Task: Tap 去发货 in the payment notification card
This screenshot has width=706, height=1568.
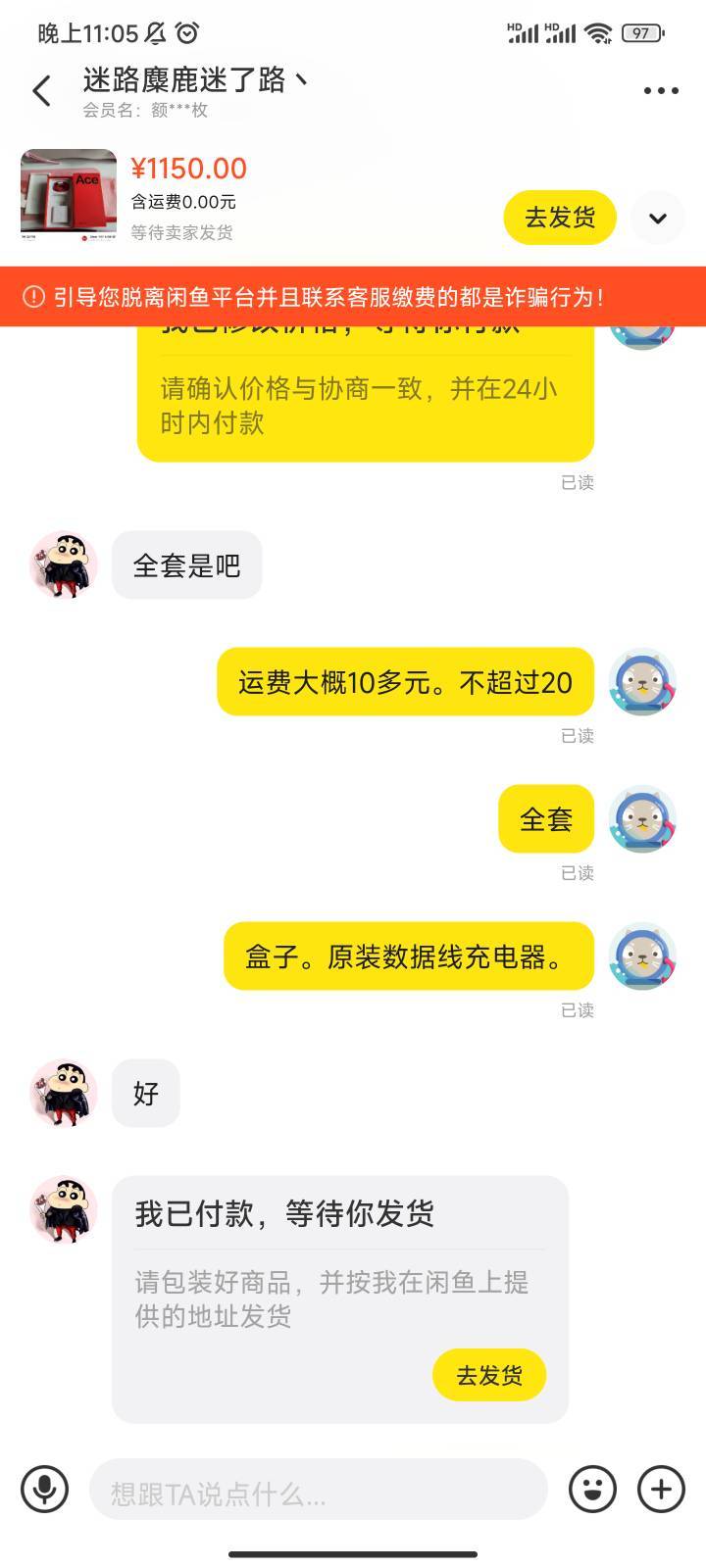Action: tap(489, 1375)
